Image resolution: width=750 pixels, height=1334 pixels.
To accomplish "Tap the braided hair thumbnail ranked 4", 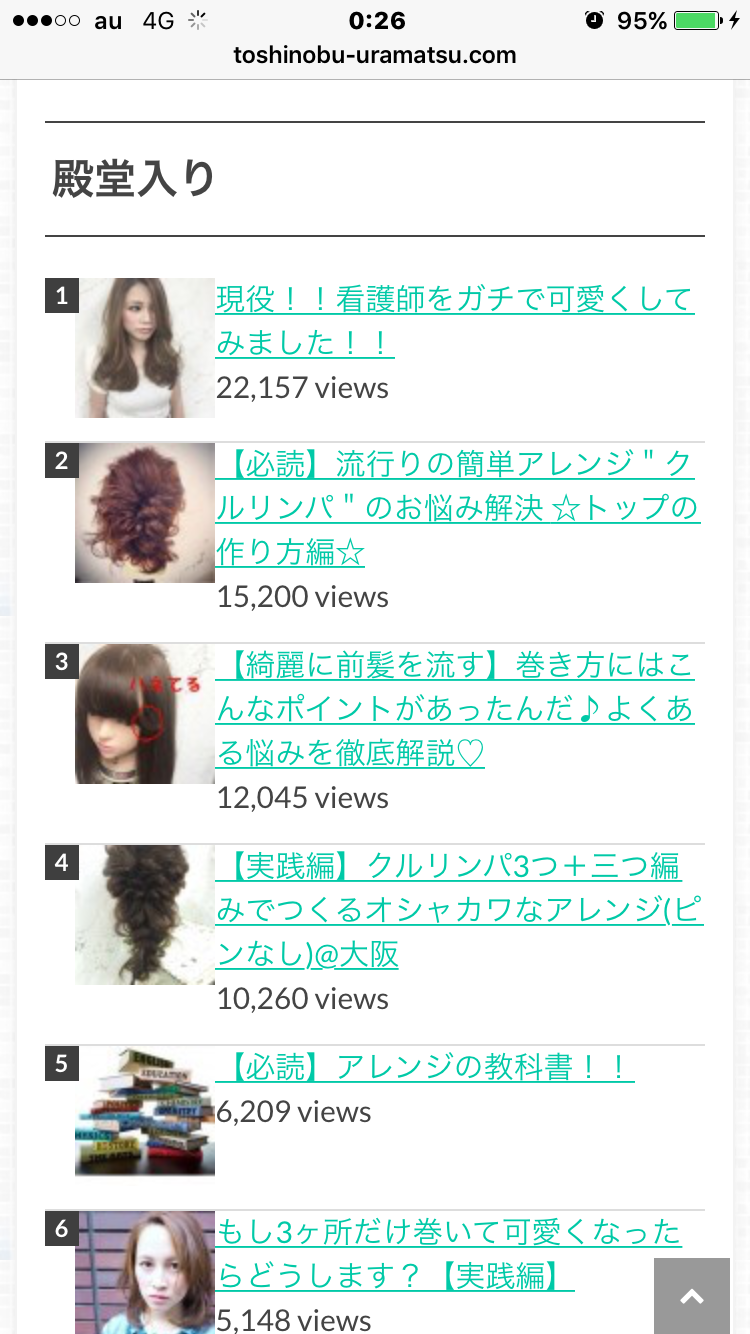I will tap(145, 914).
